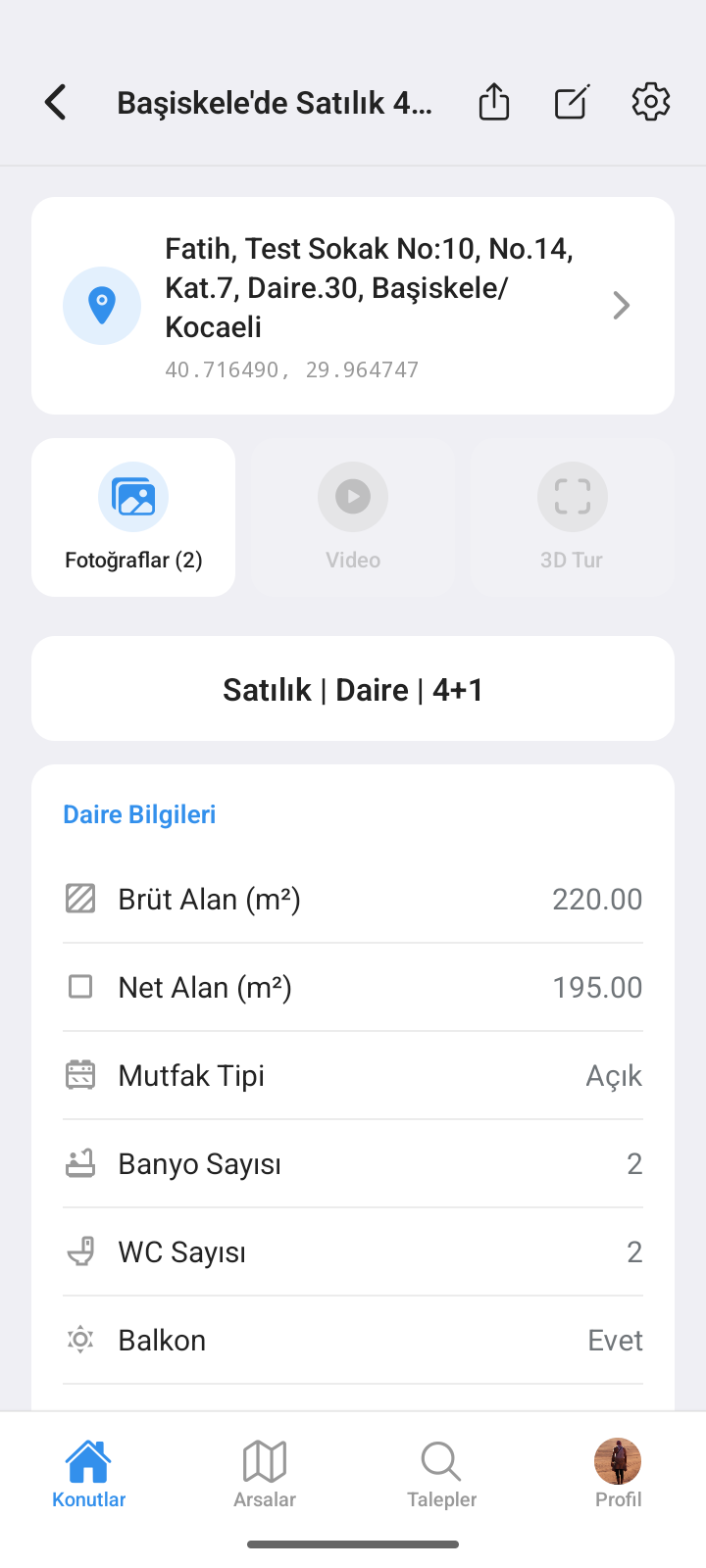The height and width of the screenshot is (1568, 706).
Task: Tap the coordinates text under the address
Action: pyautogui.click(x=292, y=369)
